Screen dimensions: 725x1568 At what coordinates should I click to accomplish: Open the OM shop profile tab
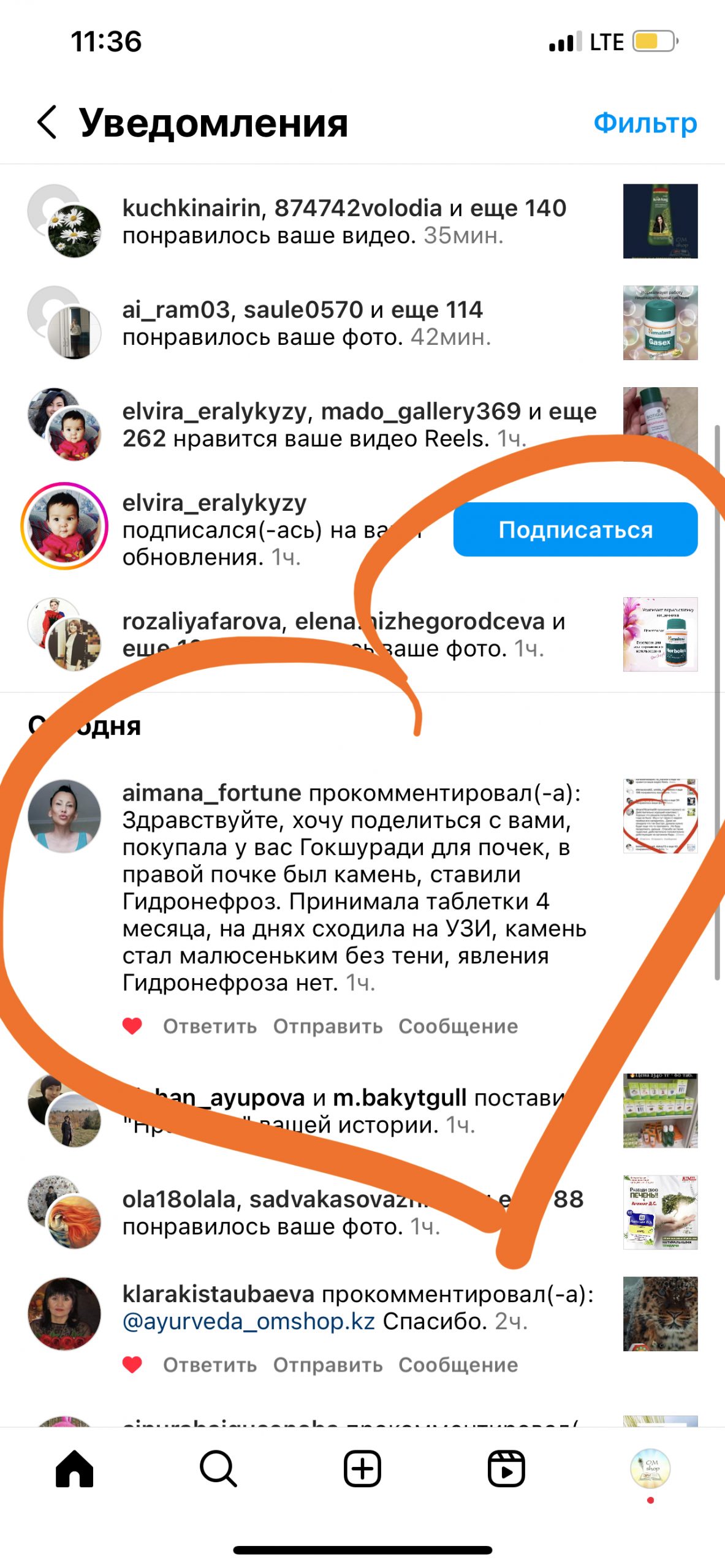[650, 1468]
